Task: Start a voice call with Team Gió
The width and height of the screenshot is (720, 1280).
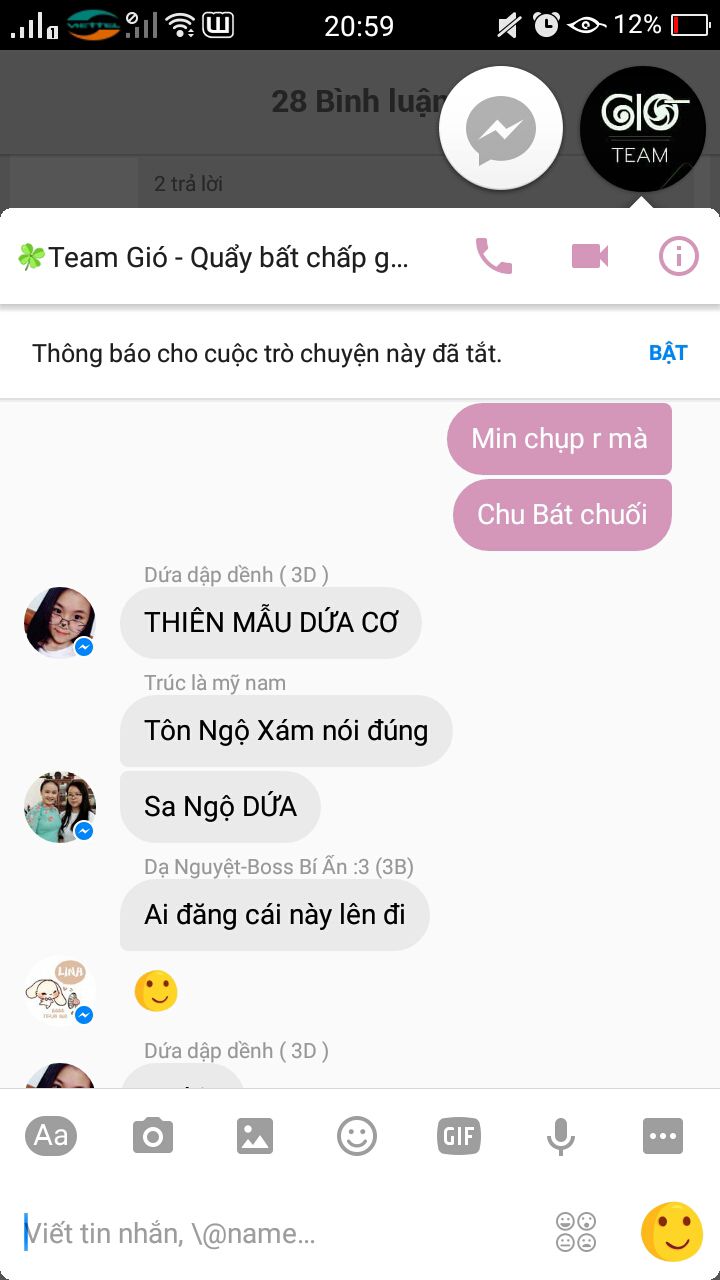Action: [493, 257]
